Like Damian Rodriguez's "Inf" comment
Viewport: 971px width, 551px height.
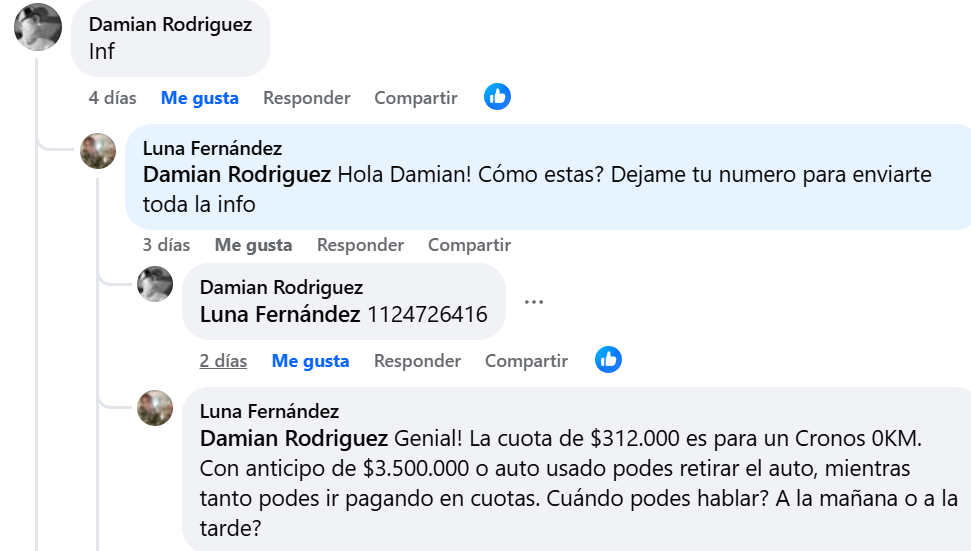[x=199, y=98]
